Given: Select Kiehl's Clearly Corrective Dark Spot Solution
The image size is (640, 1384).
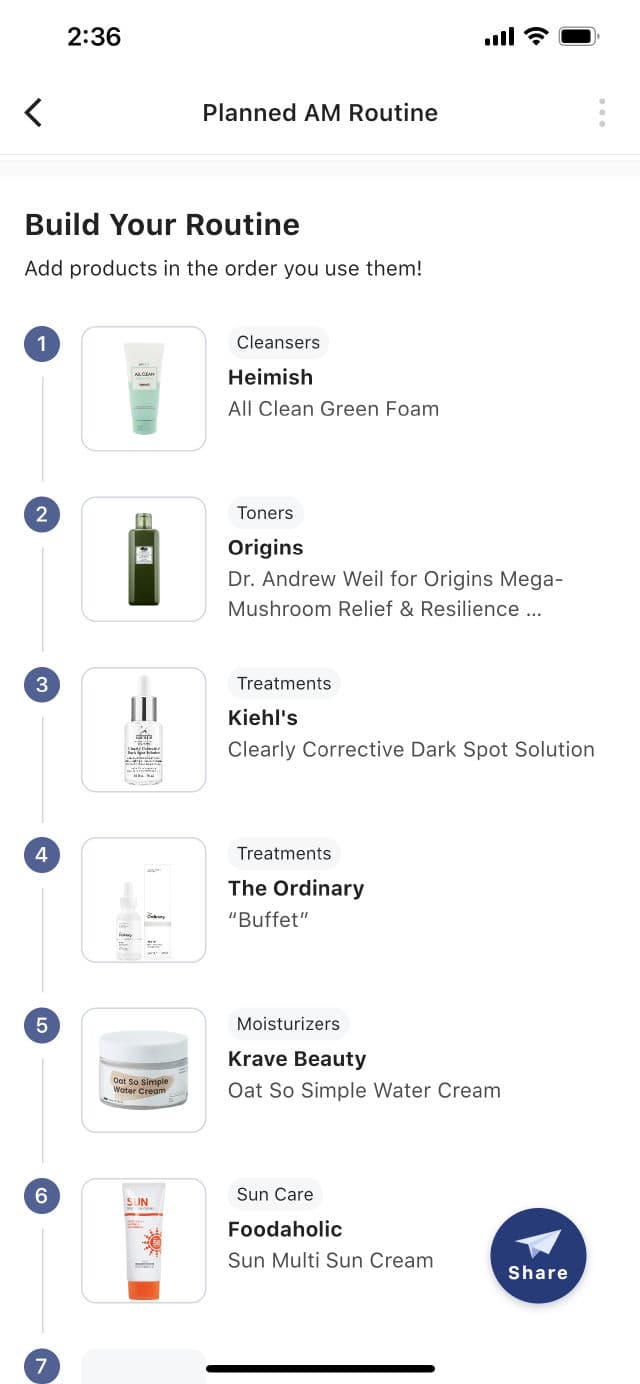Looking at the screenshot, I should [410, 733].
